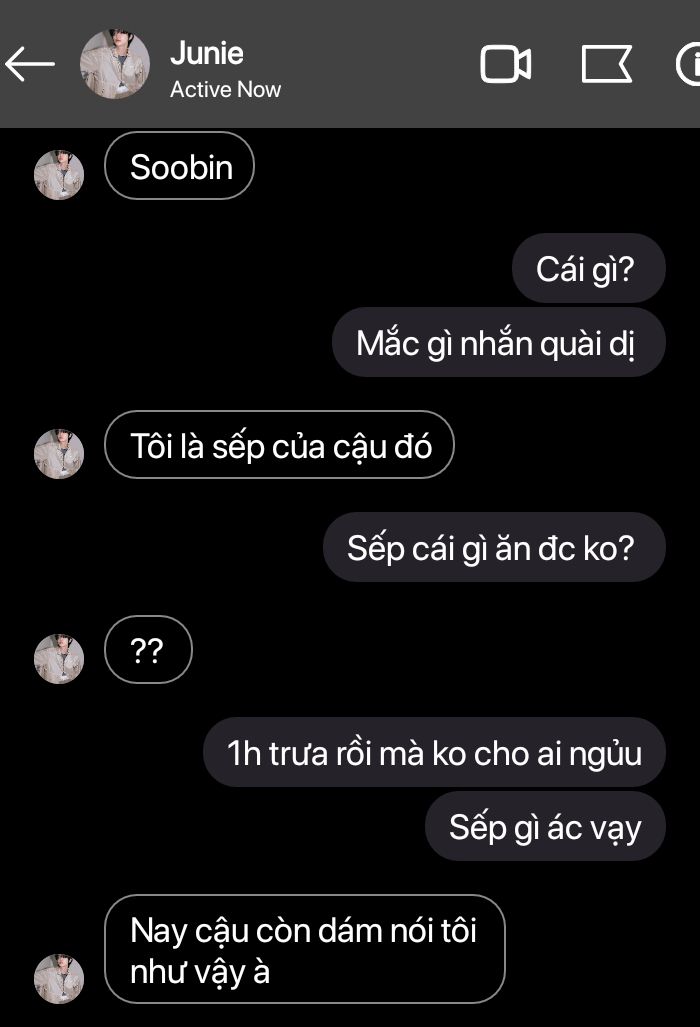Image resolution: width=700 pixels, height=1027 pixels.
Task: Go back using the arrow
Action: (30, 64)
